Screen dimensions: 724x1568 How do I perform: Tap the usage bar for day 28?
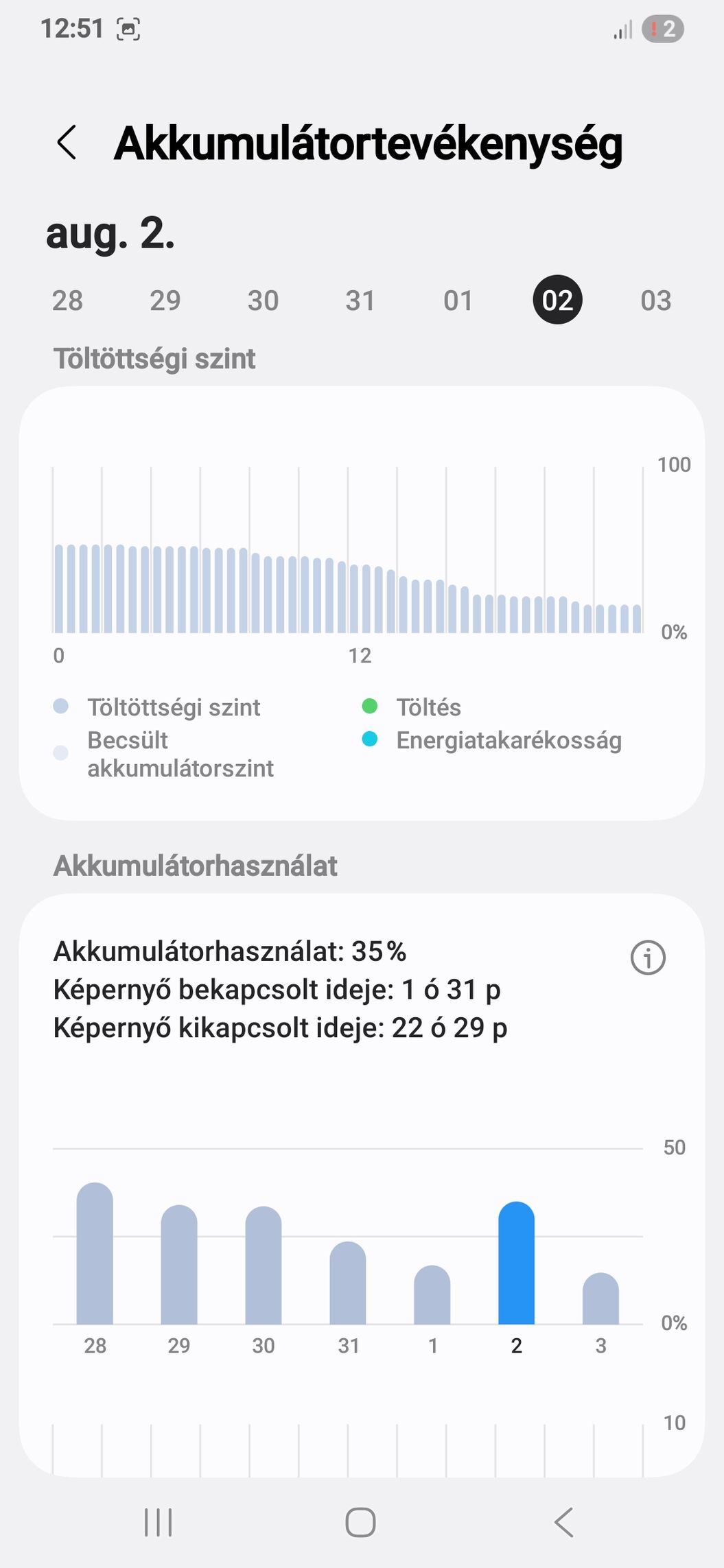click(95, 1253)
